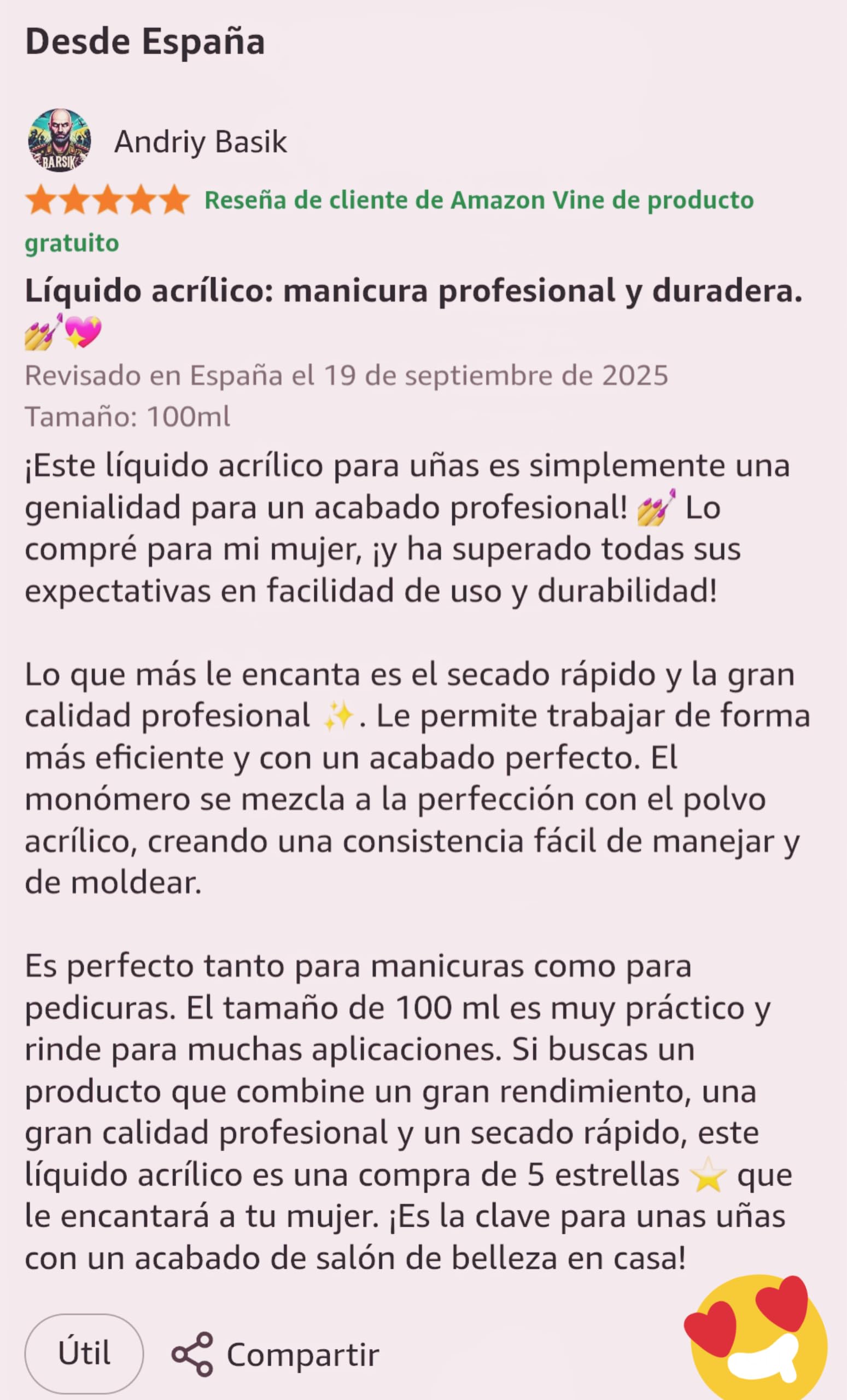847x1400 pixels.
Task: Open the review titled Líquido acrílico
Action: [x=413, y=311]
